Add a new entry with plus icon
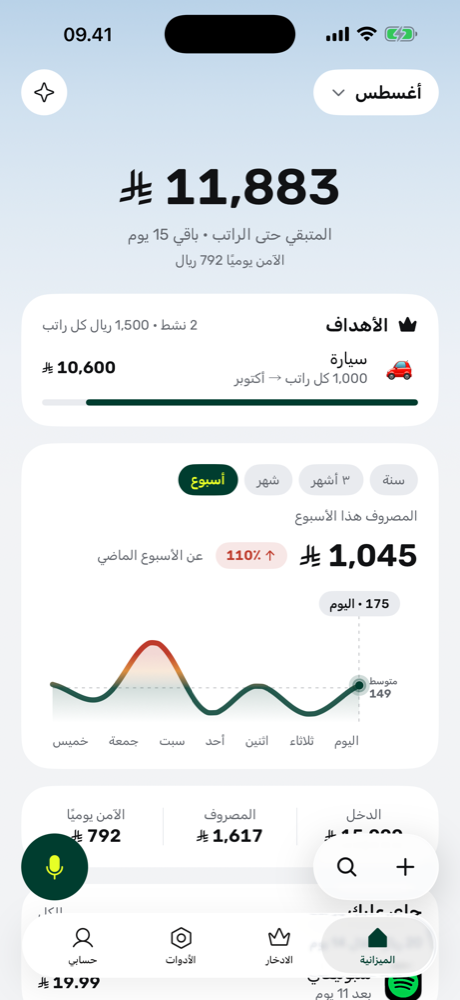Screen dimensions: 460x1000 point(405,867)
